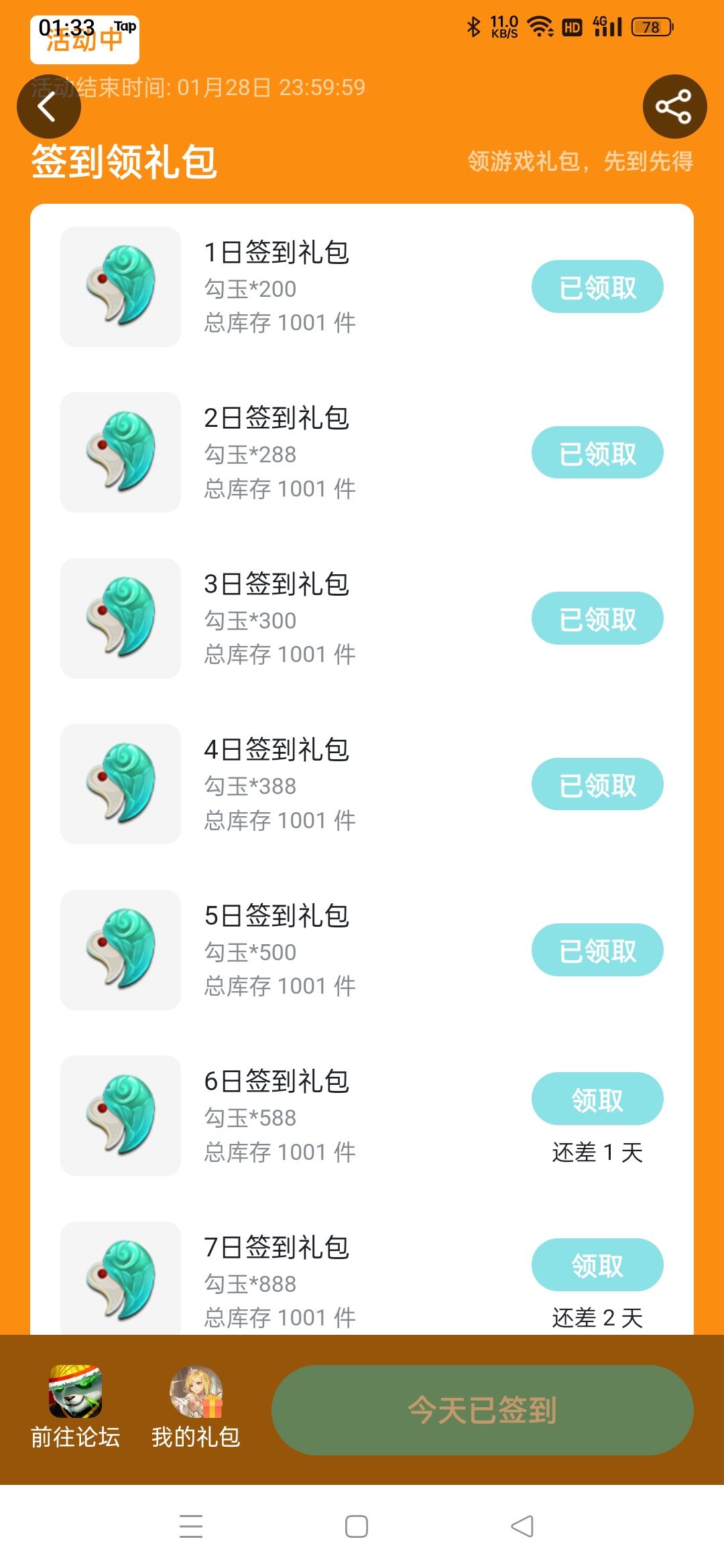This screenshot has height=1568, width=724.
Task: Go to the home screen
Action: (357, 1526)
